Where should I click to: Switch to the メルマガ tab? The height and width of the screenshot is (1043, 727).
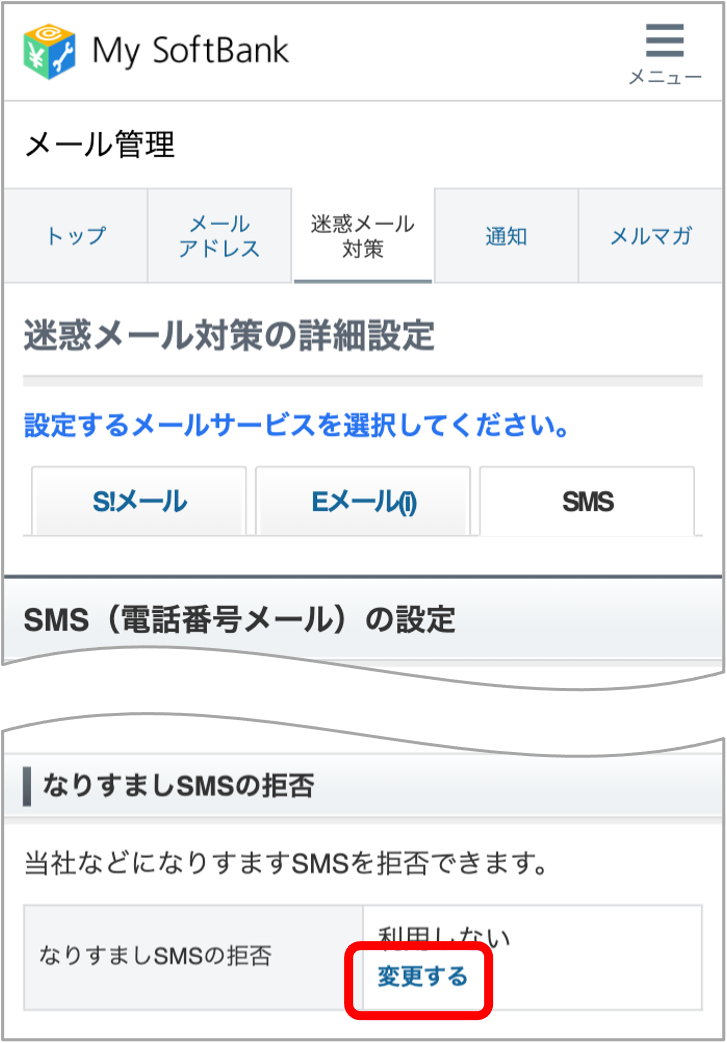pos(650,236)
